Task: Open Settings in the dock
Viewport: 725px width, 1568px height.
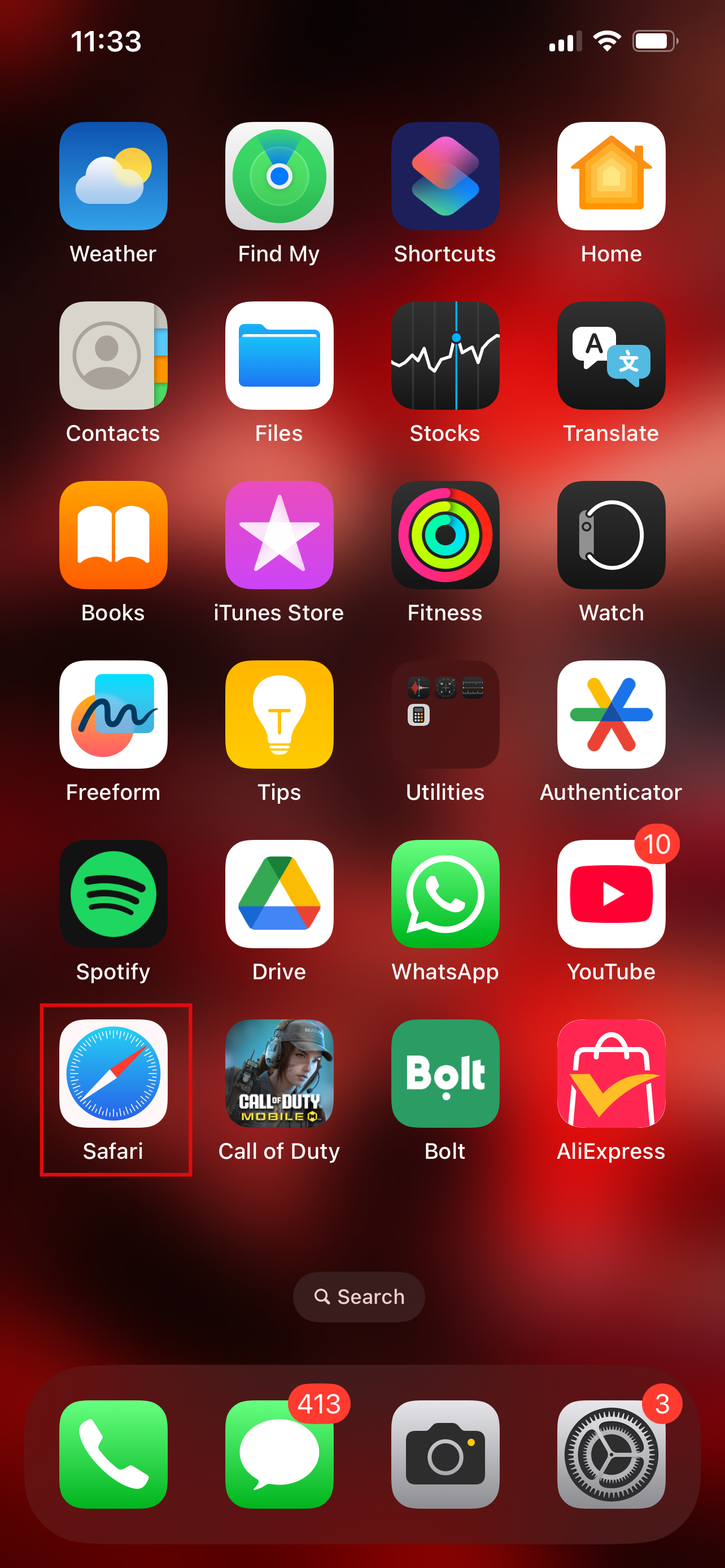Action: point(611,1454)
